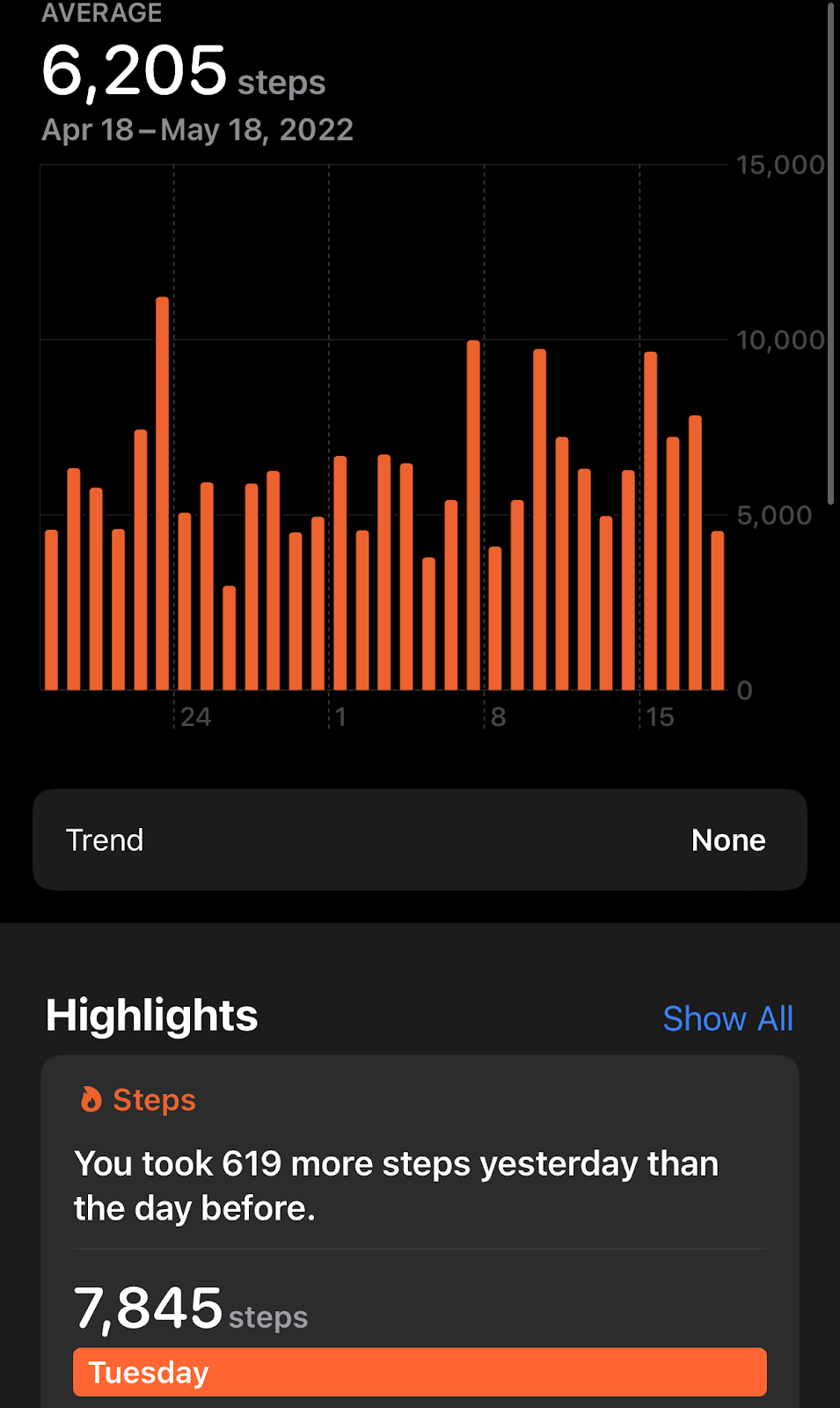Open the Trend row

click(x=420, y=840)
